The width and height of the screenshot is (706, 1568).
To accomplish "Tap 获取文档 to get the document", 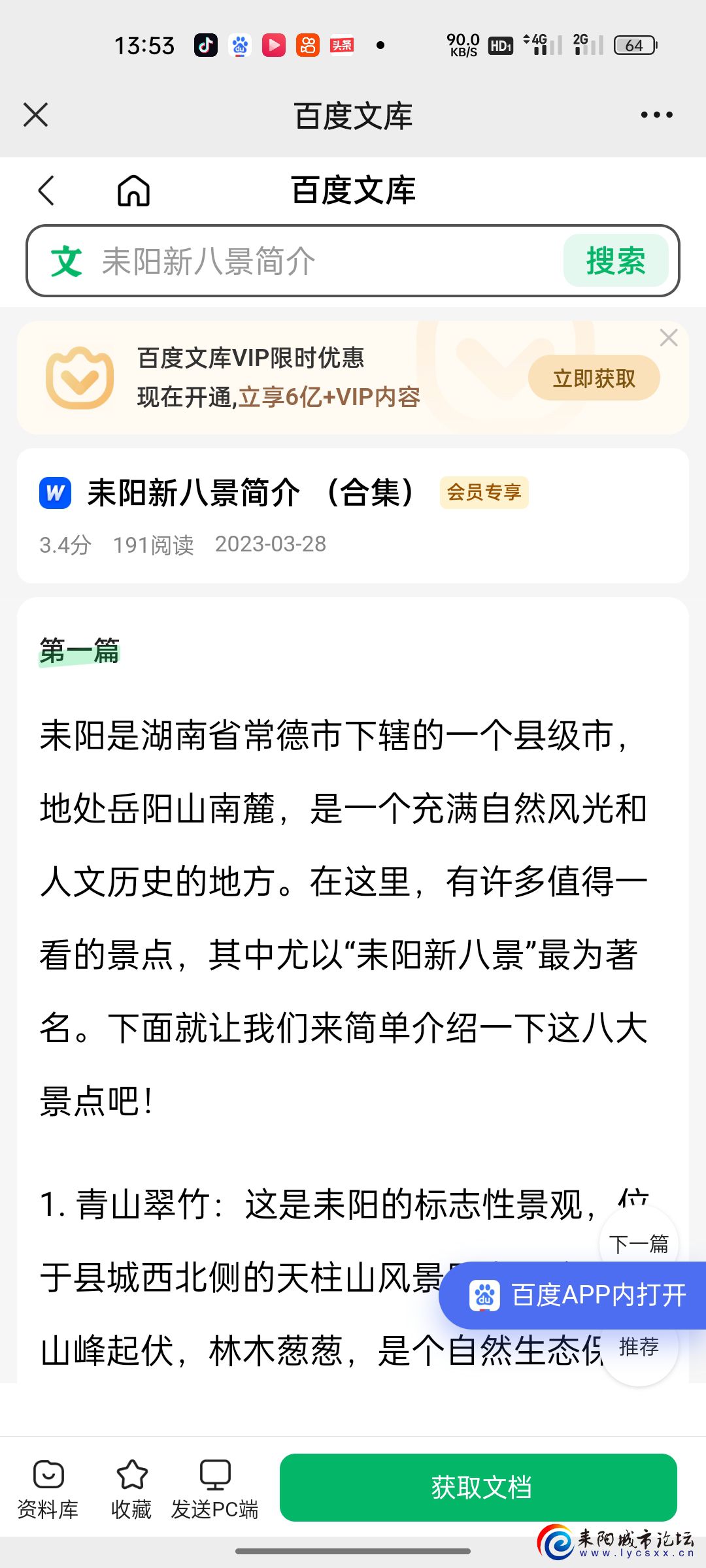I will pyautogui.click(x=478, y=1488).
